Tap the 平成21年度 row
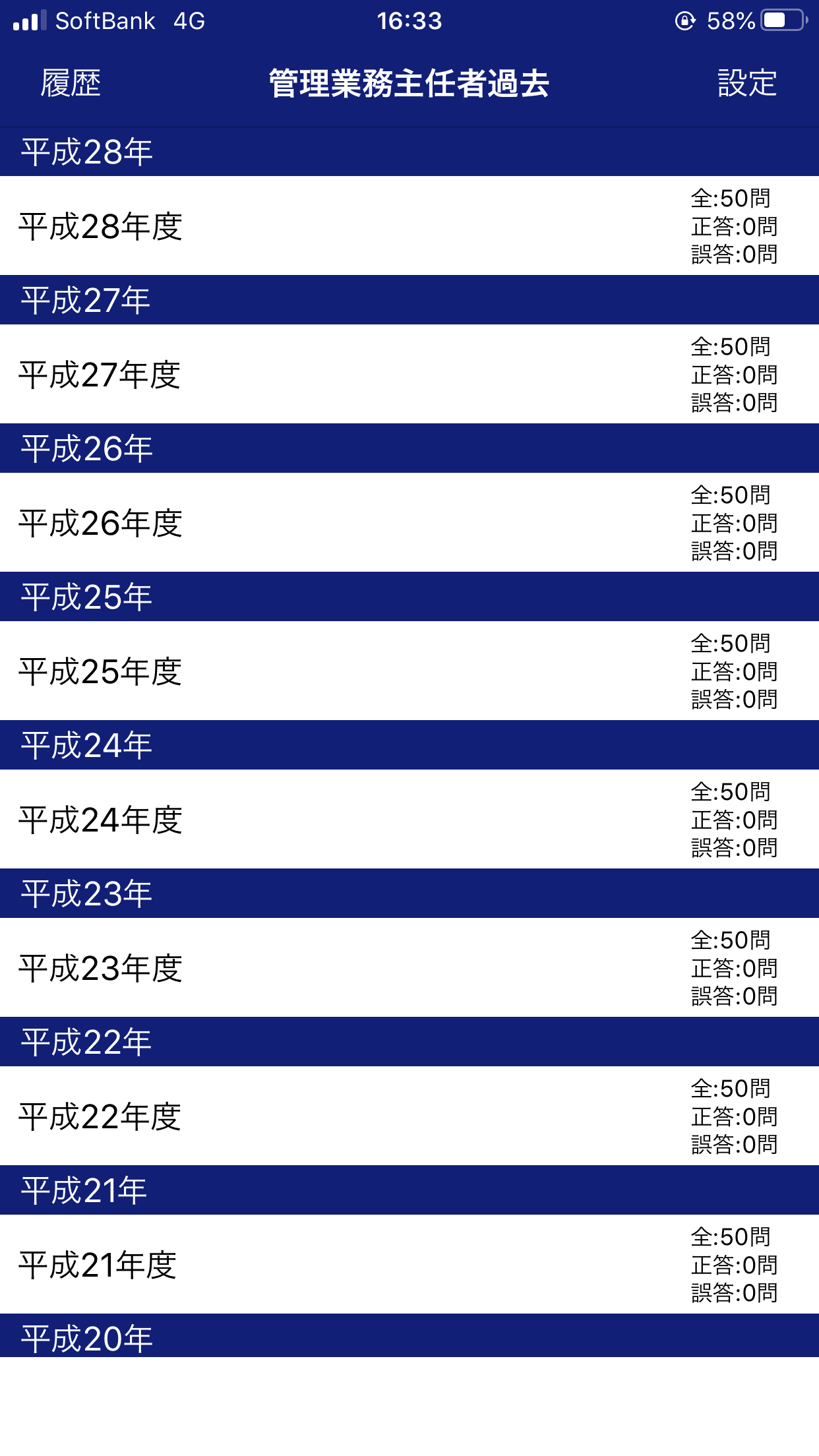Screen dimensions: 819x1456 click(409, 1264)
